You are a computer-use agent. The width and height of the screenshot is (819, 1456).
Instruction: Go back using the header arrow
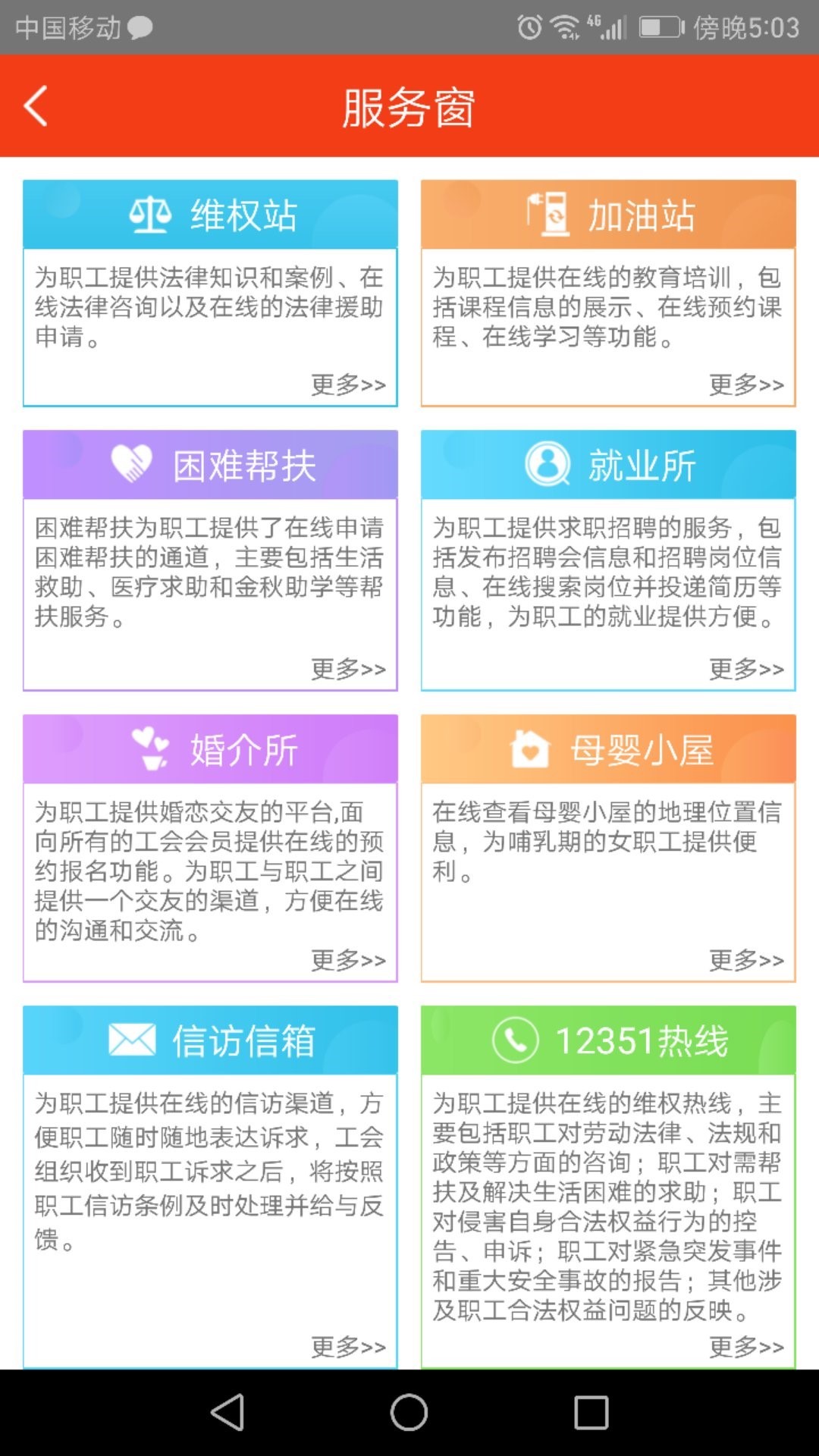[x=36, y=106]
